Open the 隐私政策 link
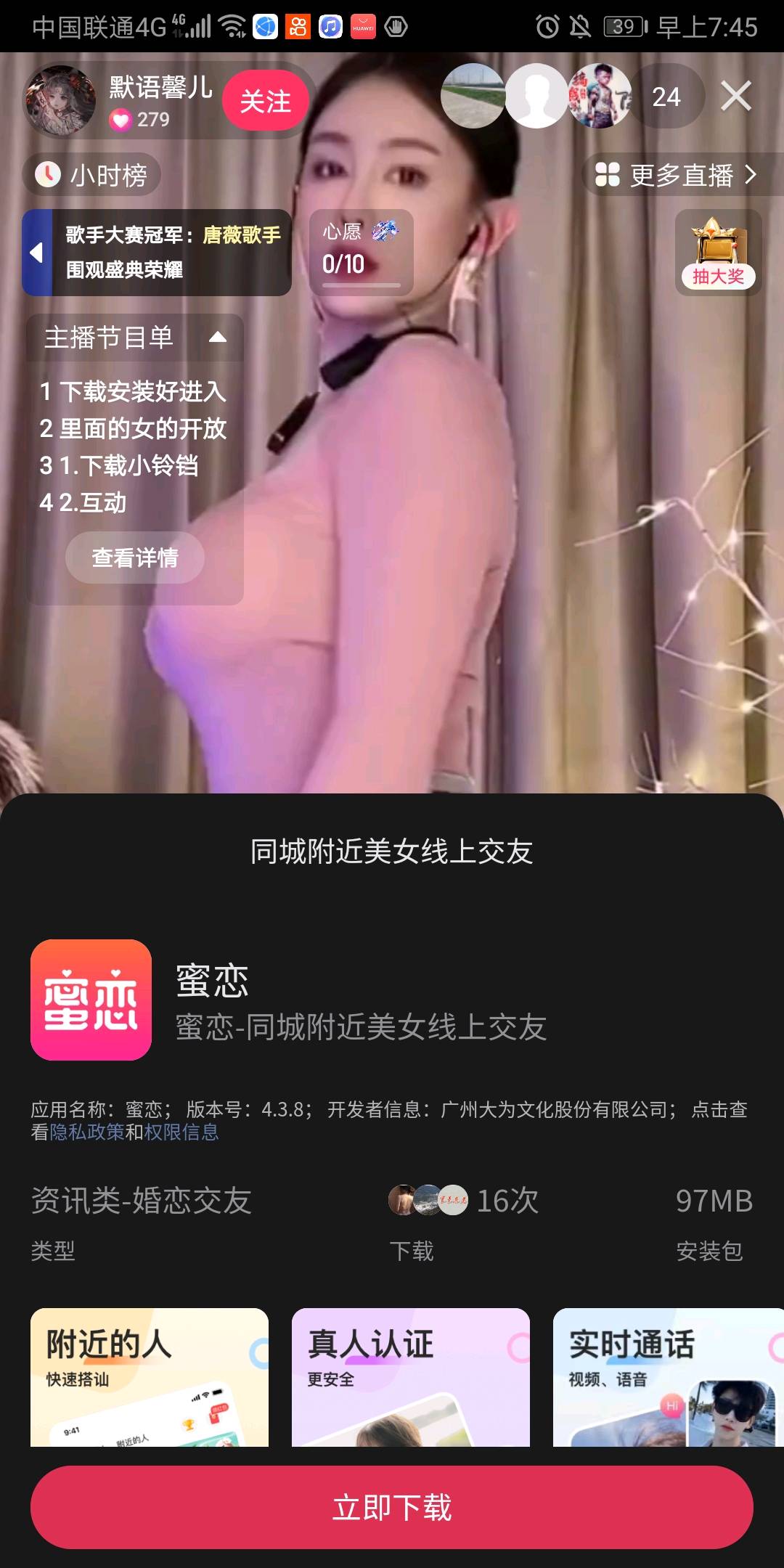Viewport: 784px width, 1568px height. 87,1132
